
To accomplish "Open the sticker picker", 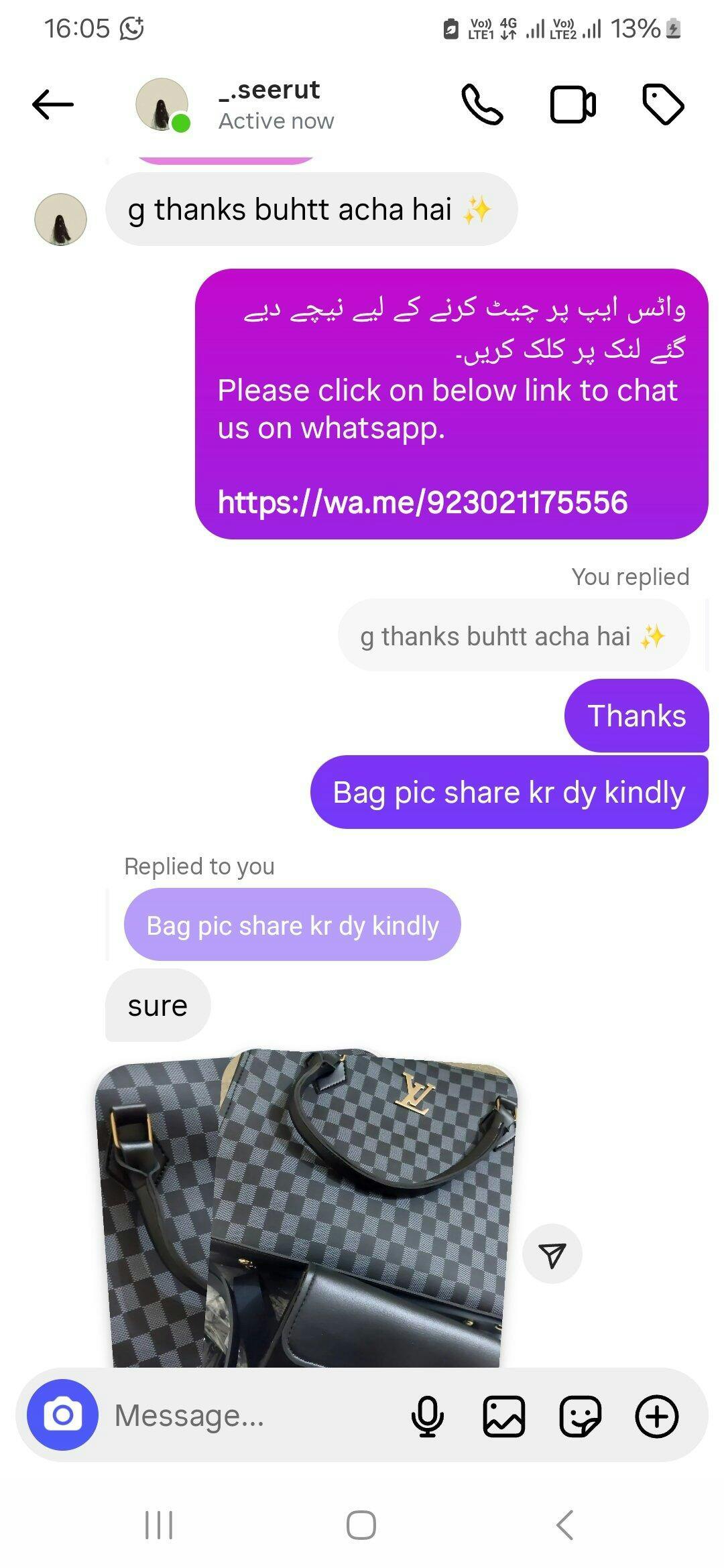I will (580, 1415).
